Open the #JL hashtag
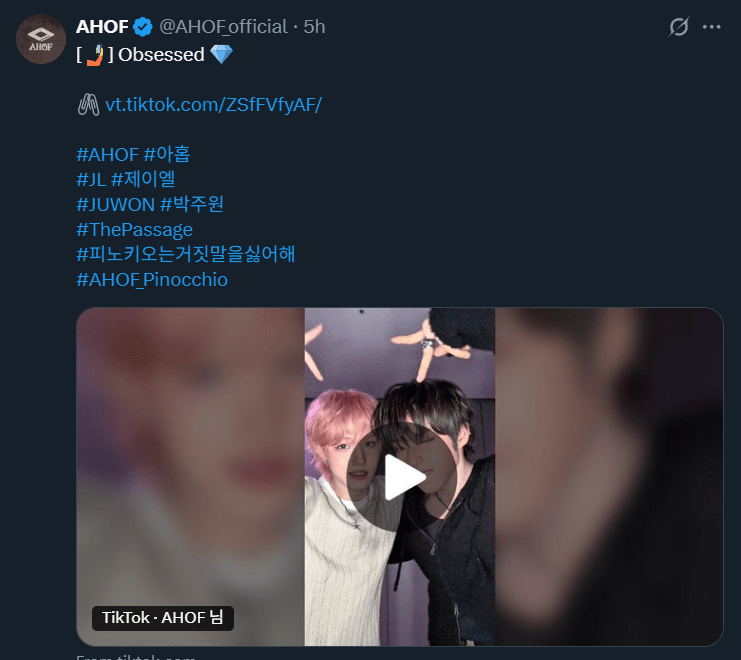Screen dimensions: 741x660 (91, 180)
